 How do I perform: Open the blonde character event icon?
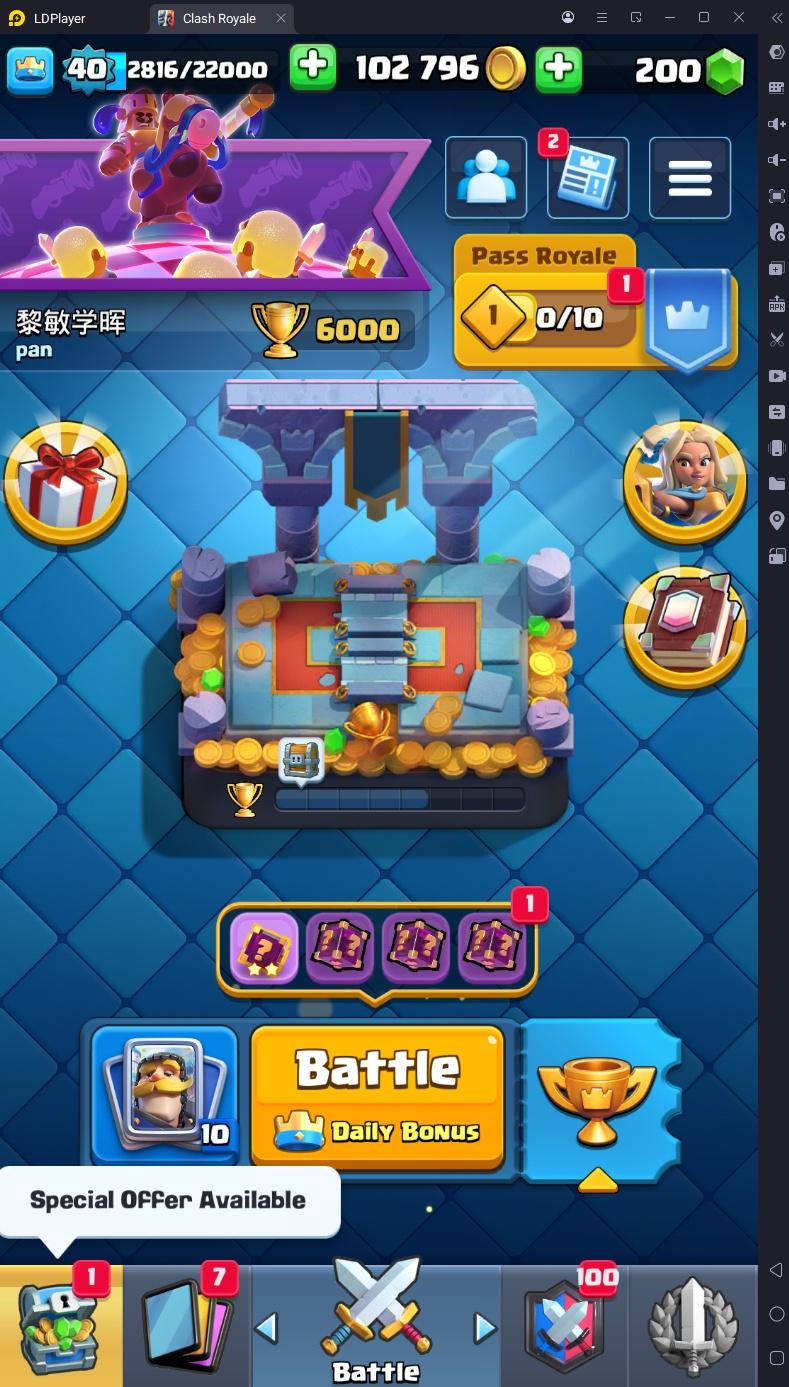[684, 481]
